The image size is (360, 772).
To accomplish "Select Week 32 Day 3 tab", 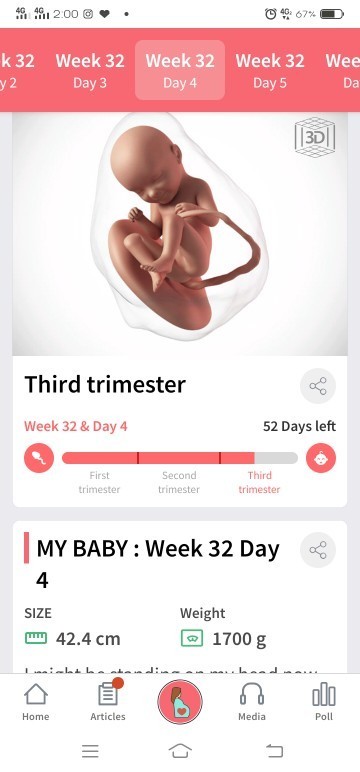I will 90,70.
